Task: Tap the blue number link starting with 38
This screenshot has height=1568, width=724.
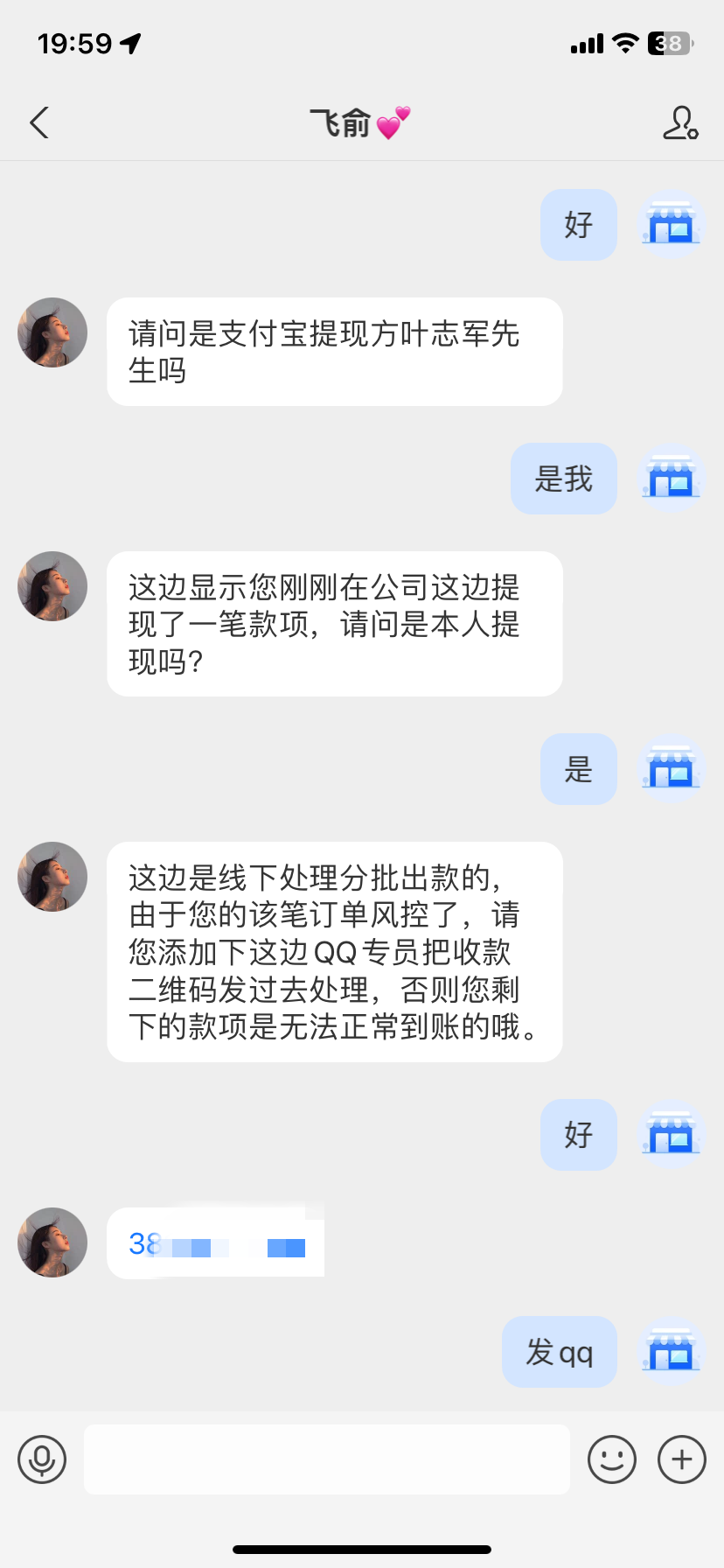Action: click(x=215, y=1243)
